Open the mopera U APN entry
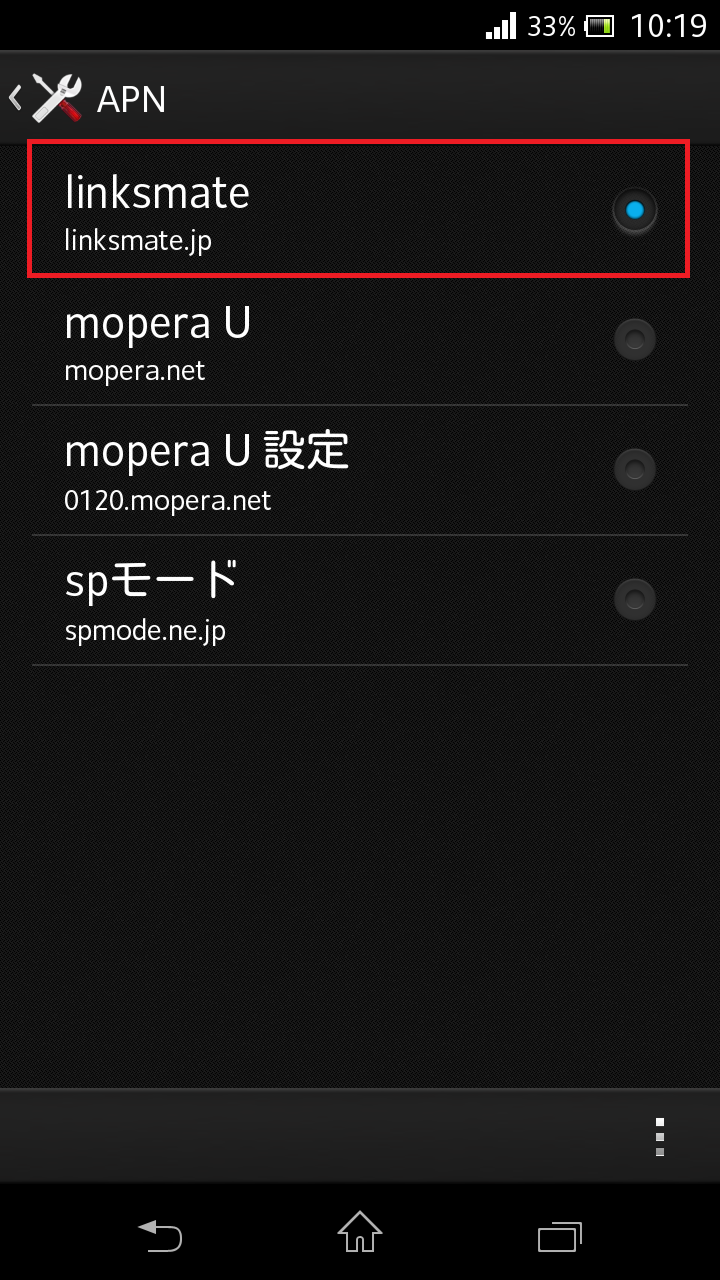This screenshot has width=720, height=1280. point(300,340)
